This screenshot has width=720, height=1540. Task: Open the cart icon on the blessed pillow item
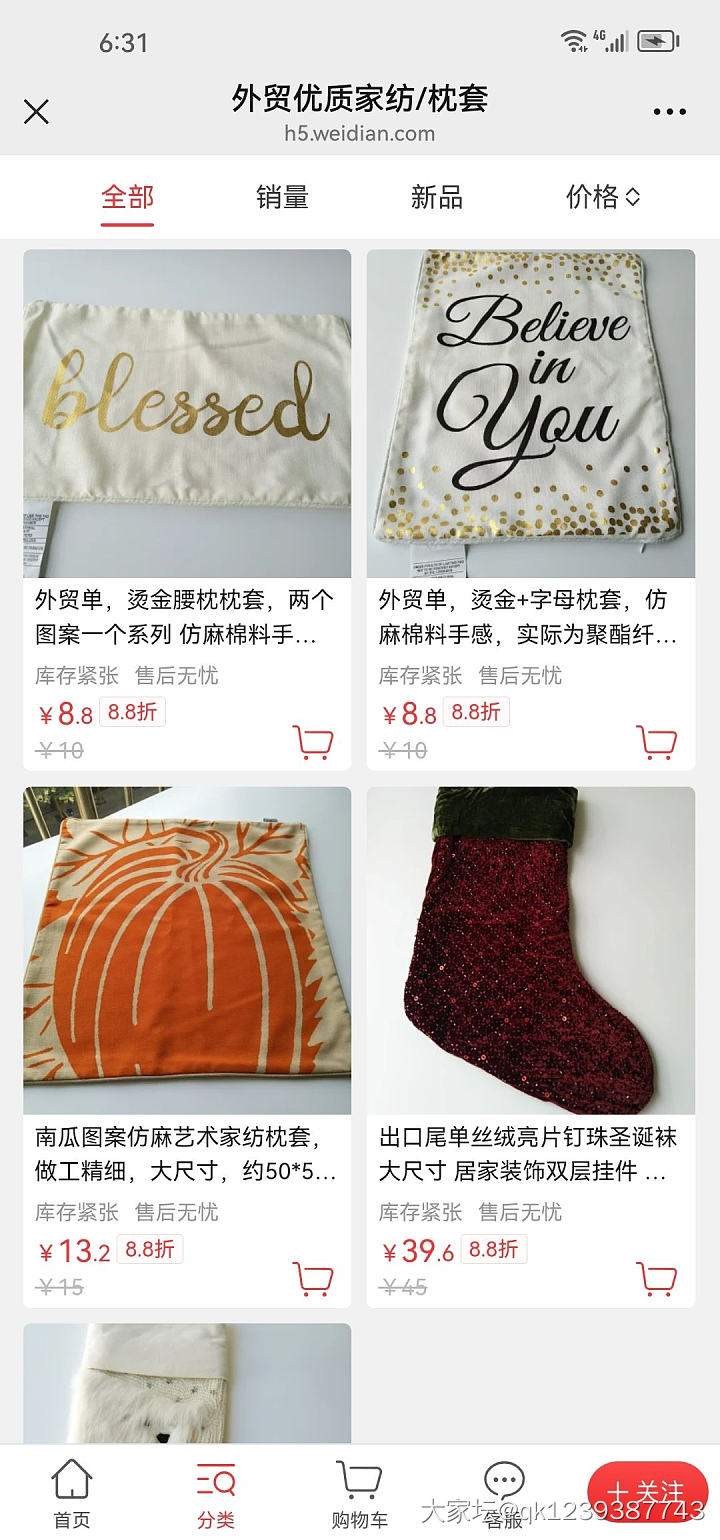pos(314,744)
